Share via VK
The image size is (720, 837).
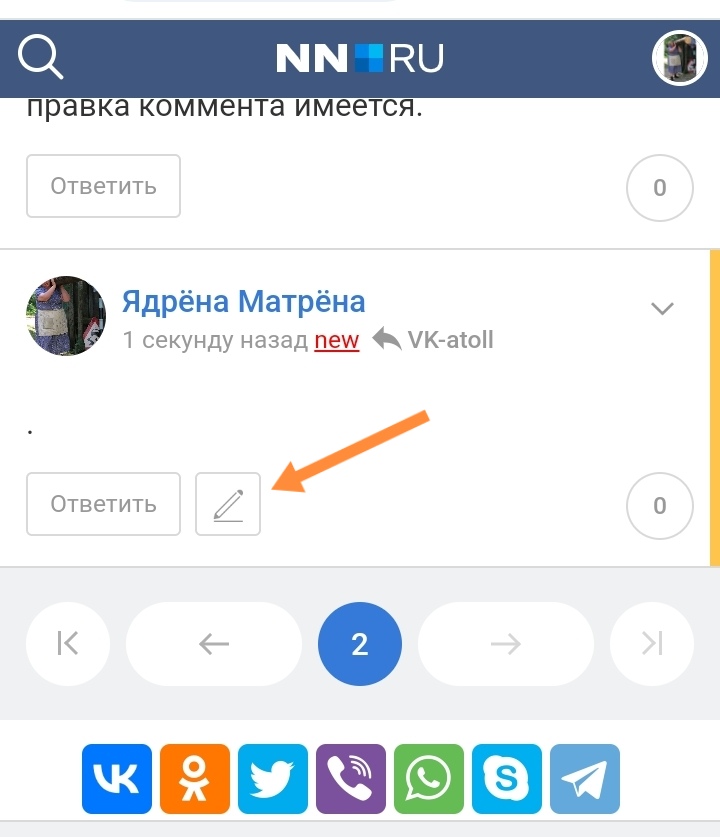tap(117, 779)
